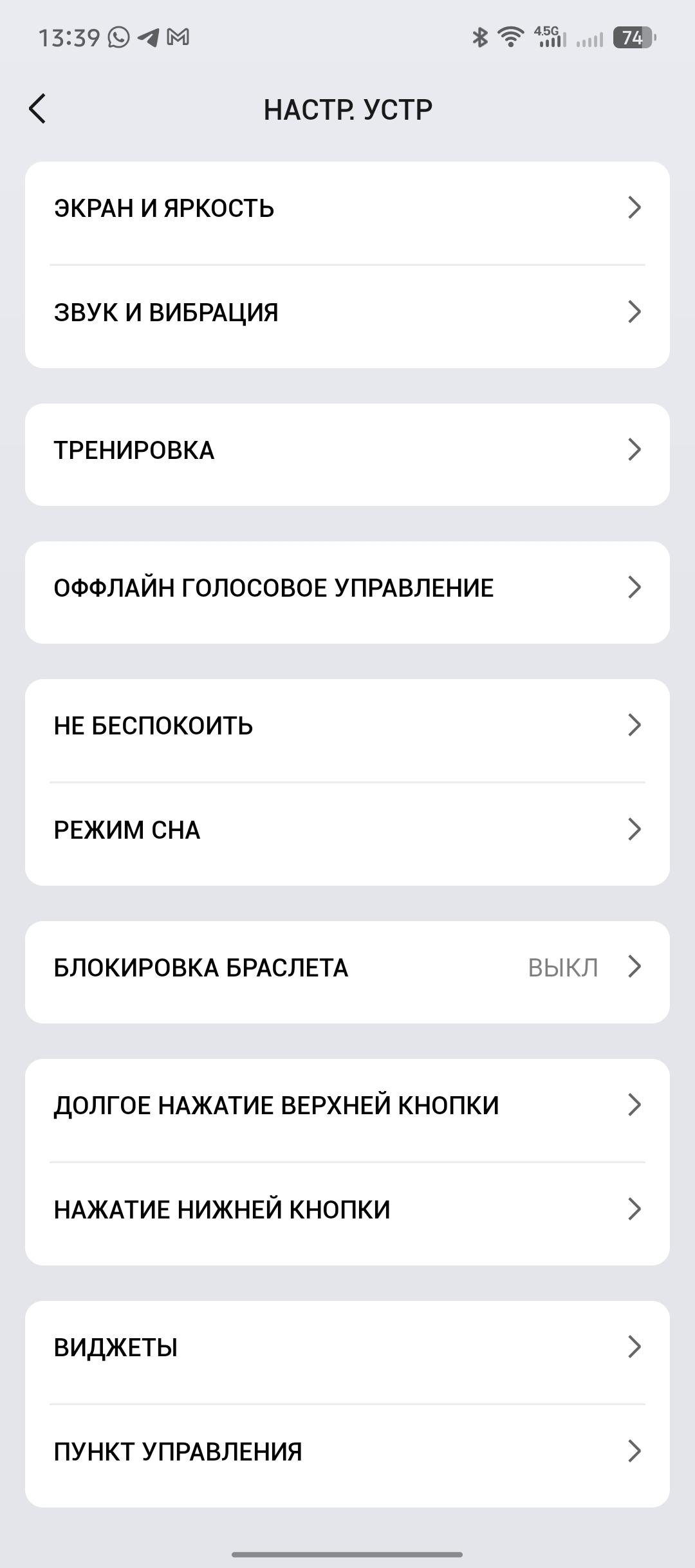695x1568 pixels.
Task: Open БЛОКИРОВКА БРАСЛЕТА setting
Action: coord(347,967)
